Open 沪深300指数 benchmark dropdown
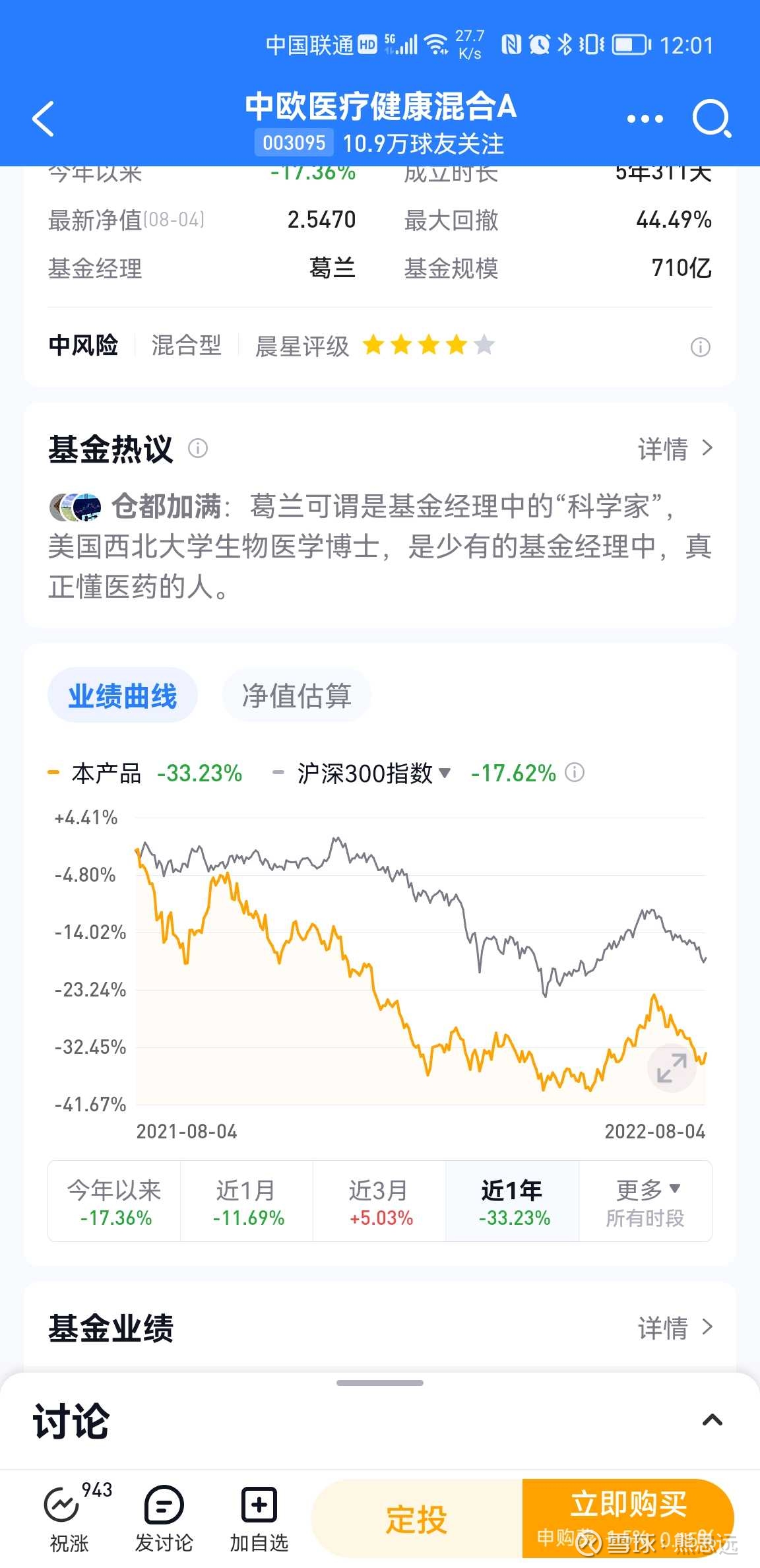Image resolution: width=760 pixels, height=1568 pixels. pos(373,773)
